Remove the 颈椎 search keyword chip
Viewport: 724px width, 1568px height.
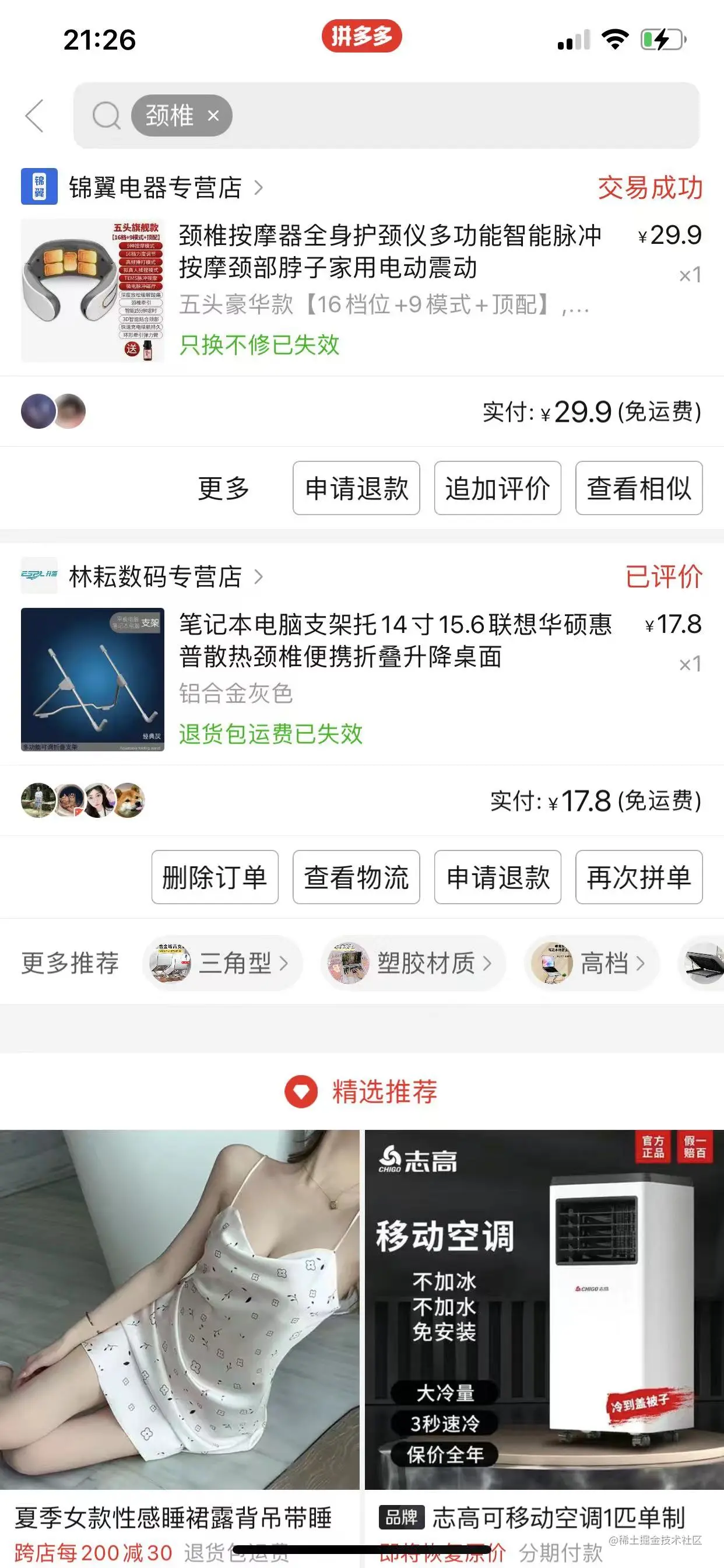[213, 116]
